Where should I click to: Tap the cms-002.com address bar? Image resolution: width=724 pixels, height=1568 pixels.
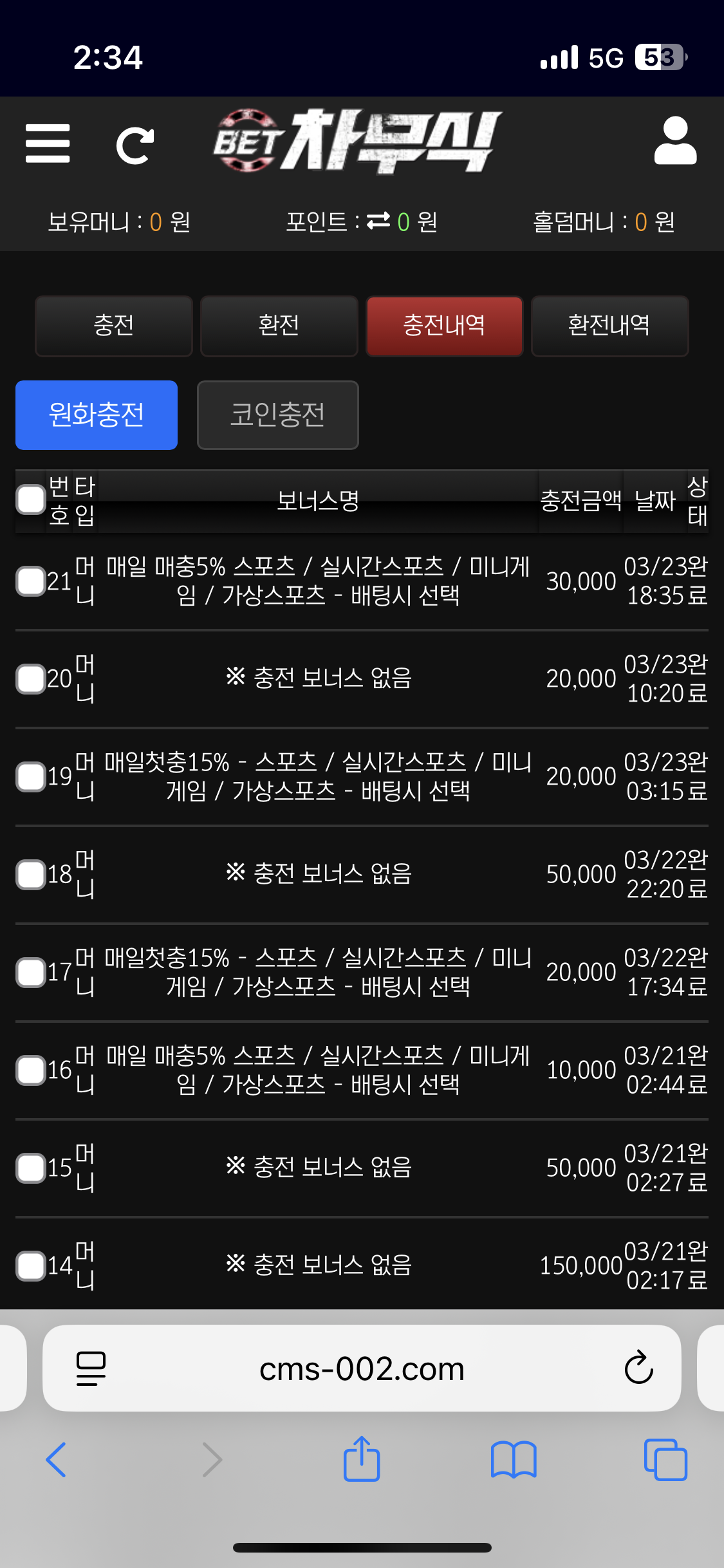click(x=362, y=1368)
